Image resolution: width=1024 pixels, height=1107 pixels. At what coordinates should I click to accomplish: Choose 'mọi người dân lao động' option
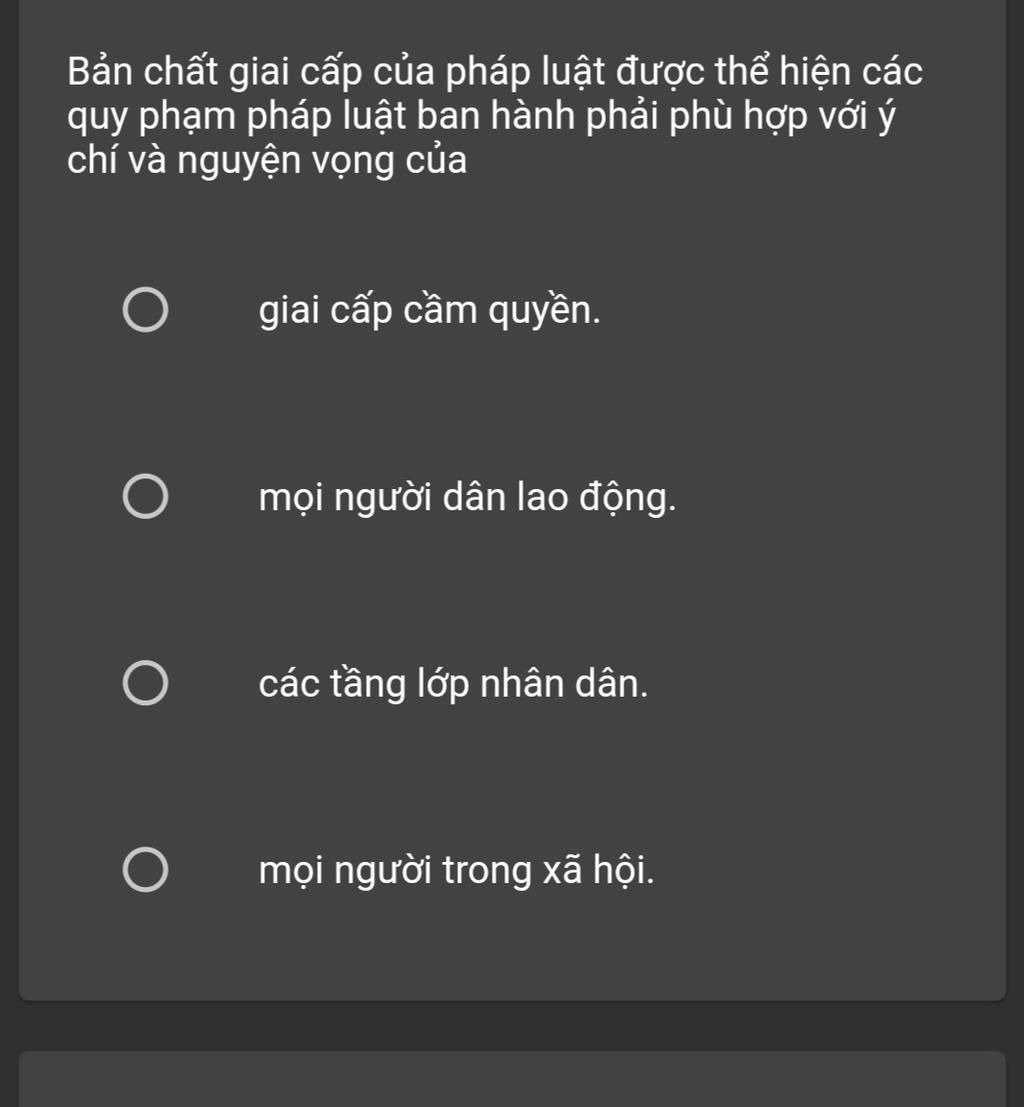(145, 497)
